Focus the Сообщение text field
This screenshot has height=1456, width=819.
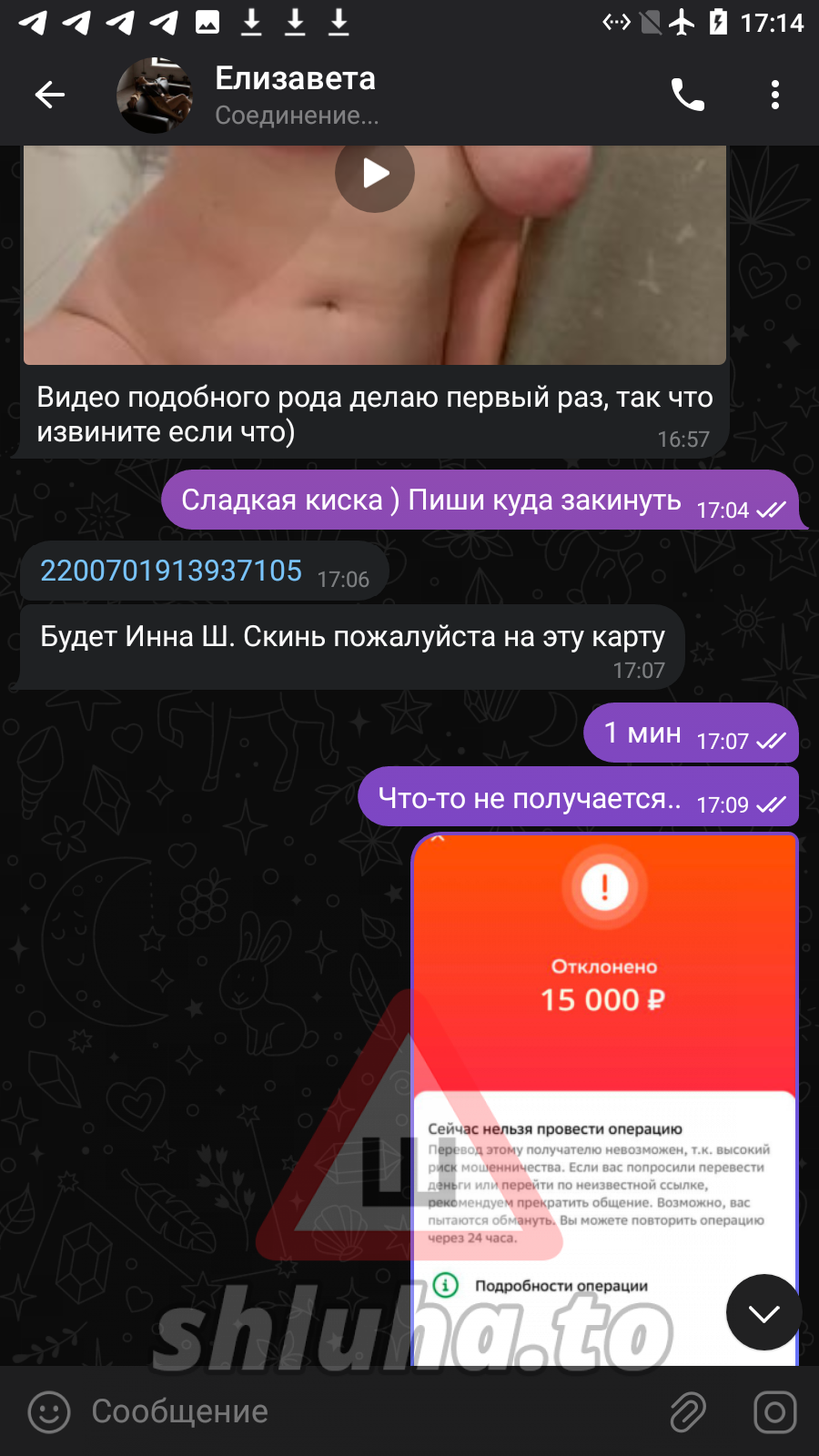(x=364, y=1412)
